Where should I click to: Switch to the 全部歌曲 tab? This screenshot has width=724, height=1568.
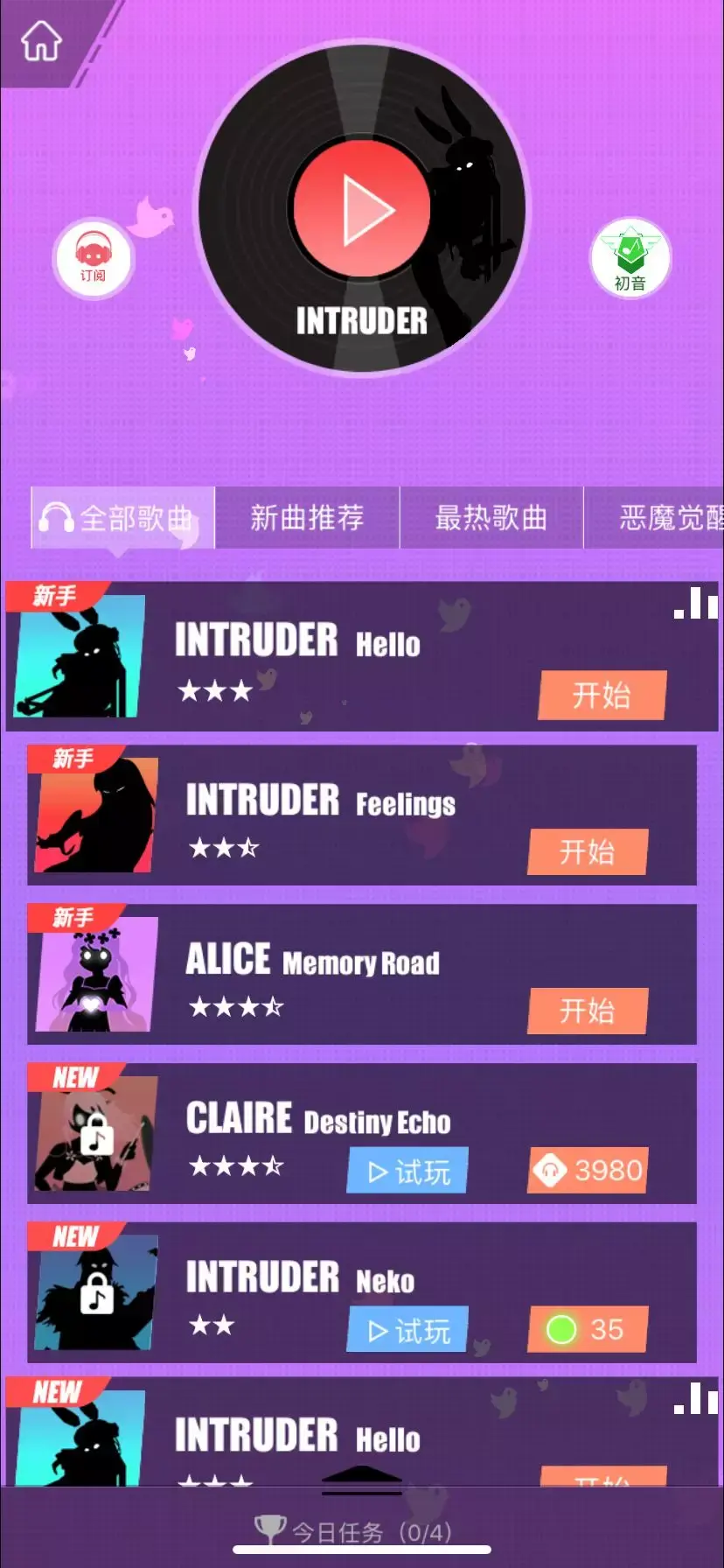click(122, 518)
